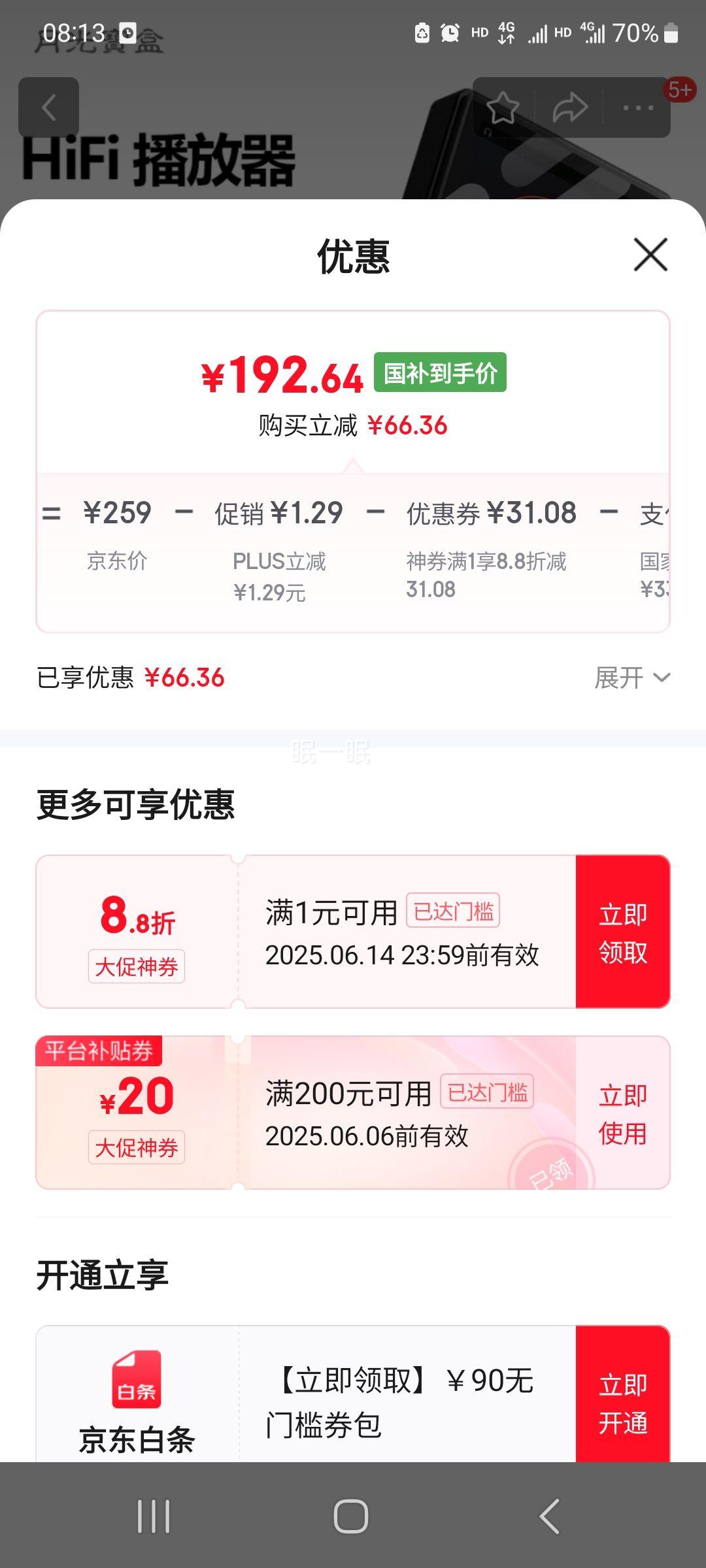This screenshot has width=706, height=1568.
Task: Open recent apps from navigation bar
Action: coord(154,1516)
